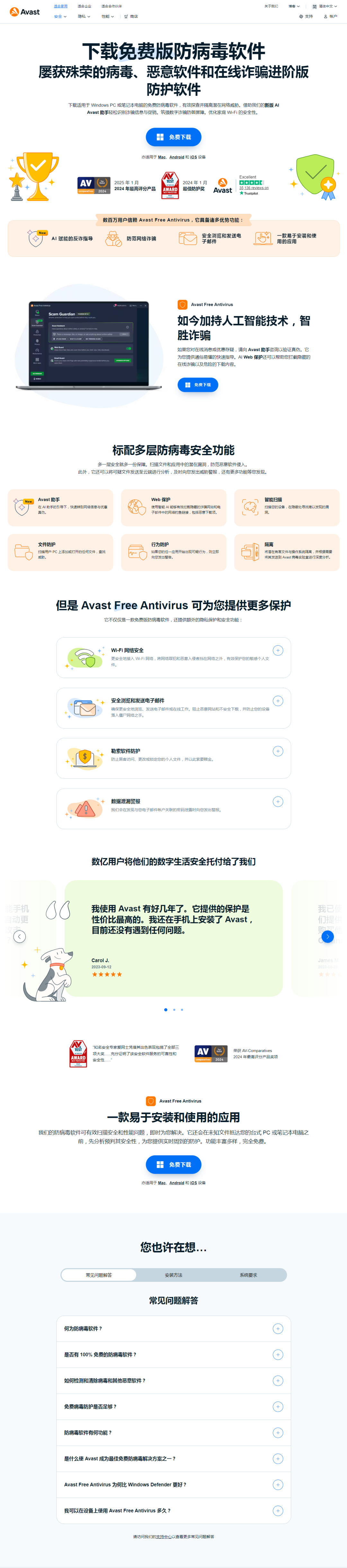Screen dimensions: 347x1568
Task: Expand the 隐私 navigation menu
Action: (x=84, y=16)
